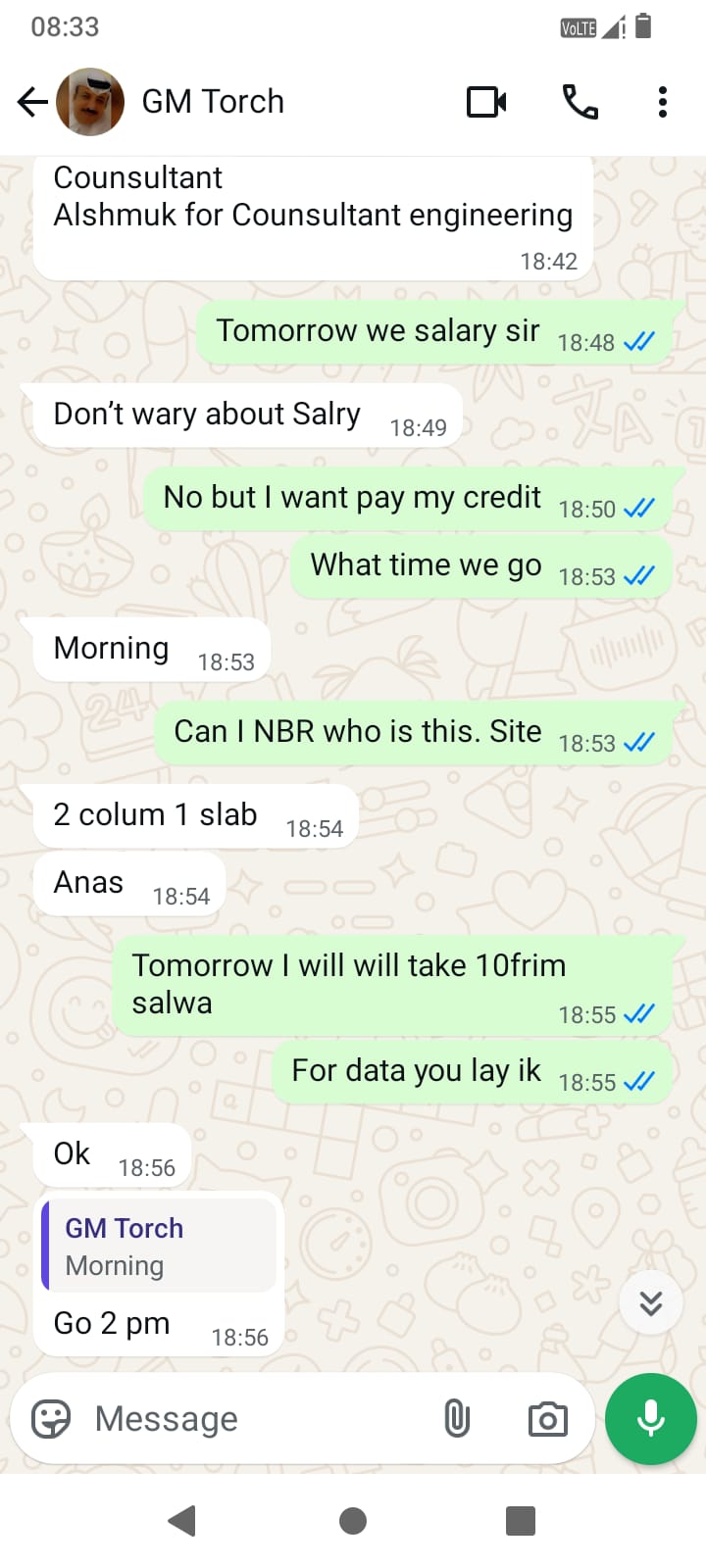Start a video call with GM Torch

tap(487, 102)
